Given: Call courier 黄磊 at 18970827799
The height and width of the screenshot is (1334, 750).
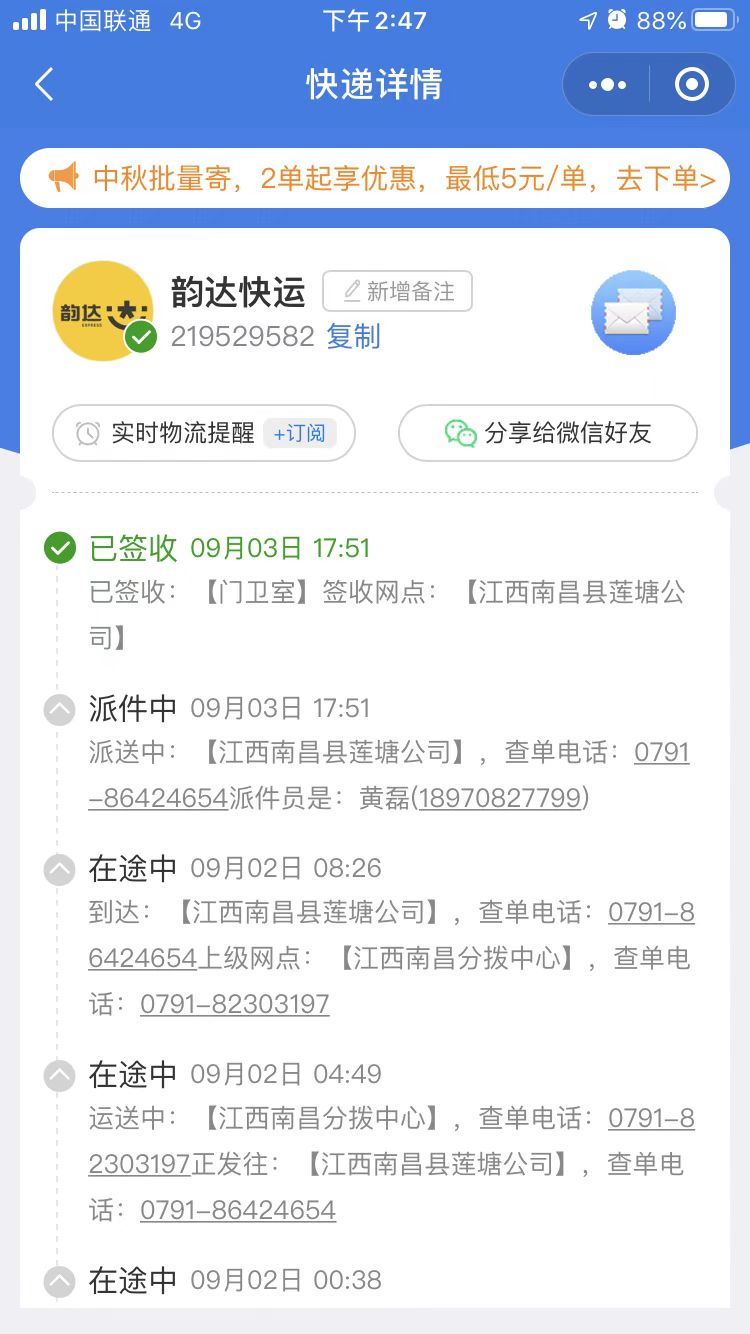Looking at the screenshot, I should [x=500, y=797].
